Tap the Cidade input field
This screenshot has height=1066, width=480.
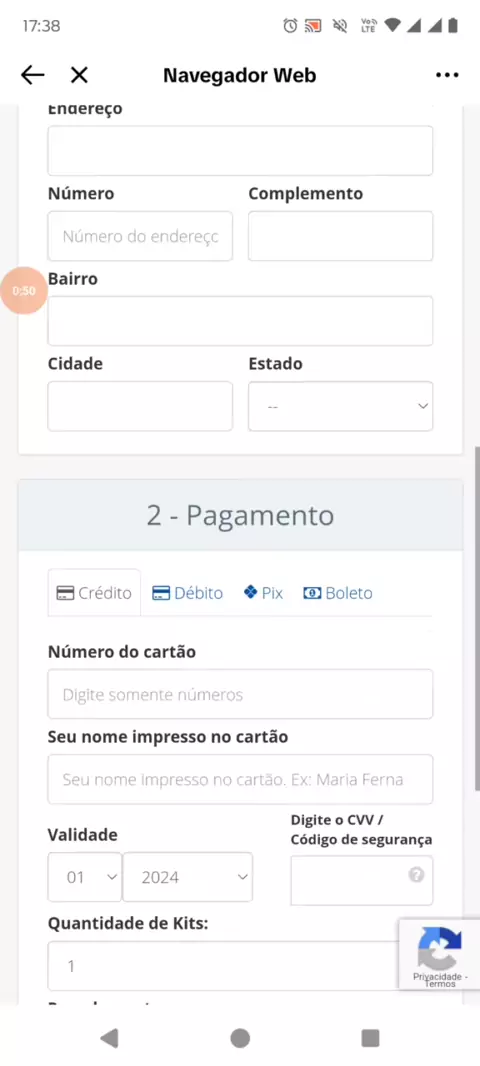point(140,406)
